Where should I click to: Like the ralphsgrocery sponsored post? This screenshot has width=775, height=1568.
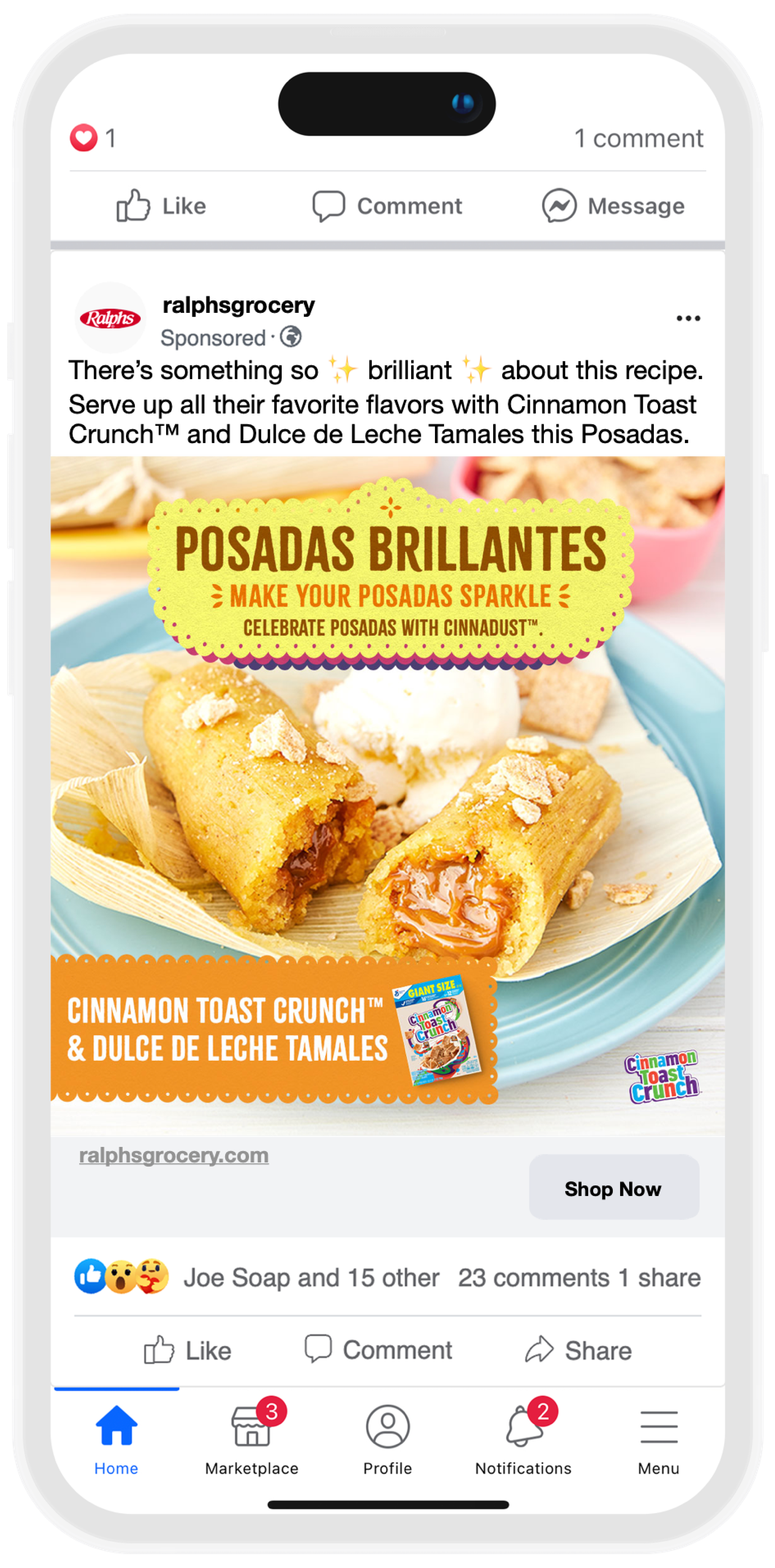point(187,1351)
